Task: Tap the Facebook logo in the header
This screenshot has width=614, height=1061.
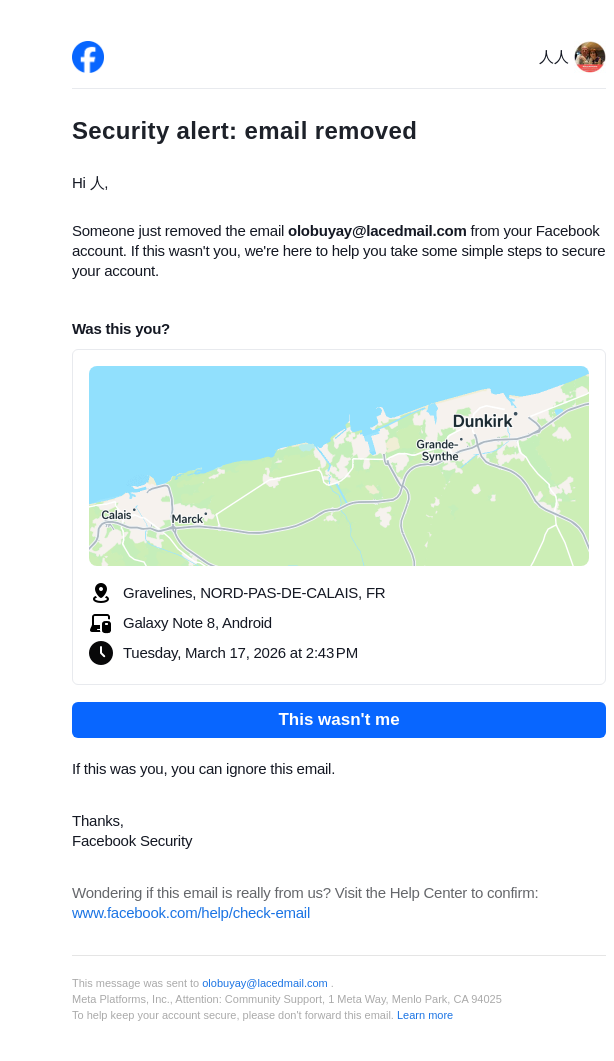Action: point(88,57)
